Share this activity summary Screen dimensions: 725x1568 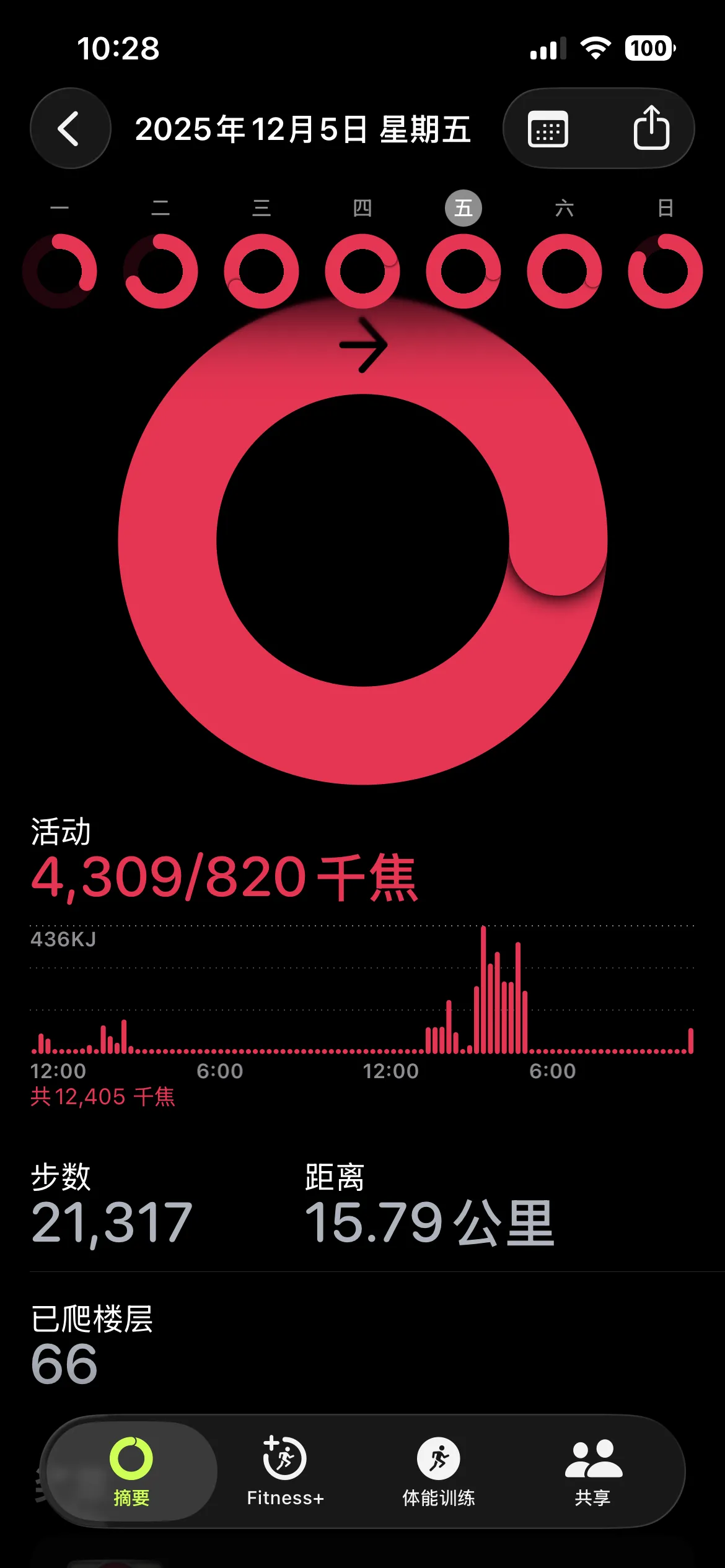coord(651,128)
